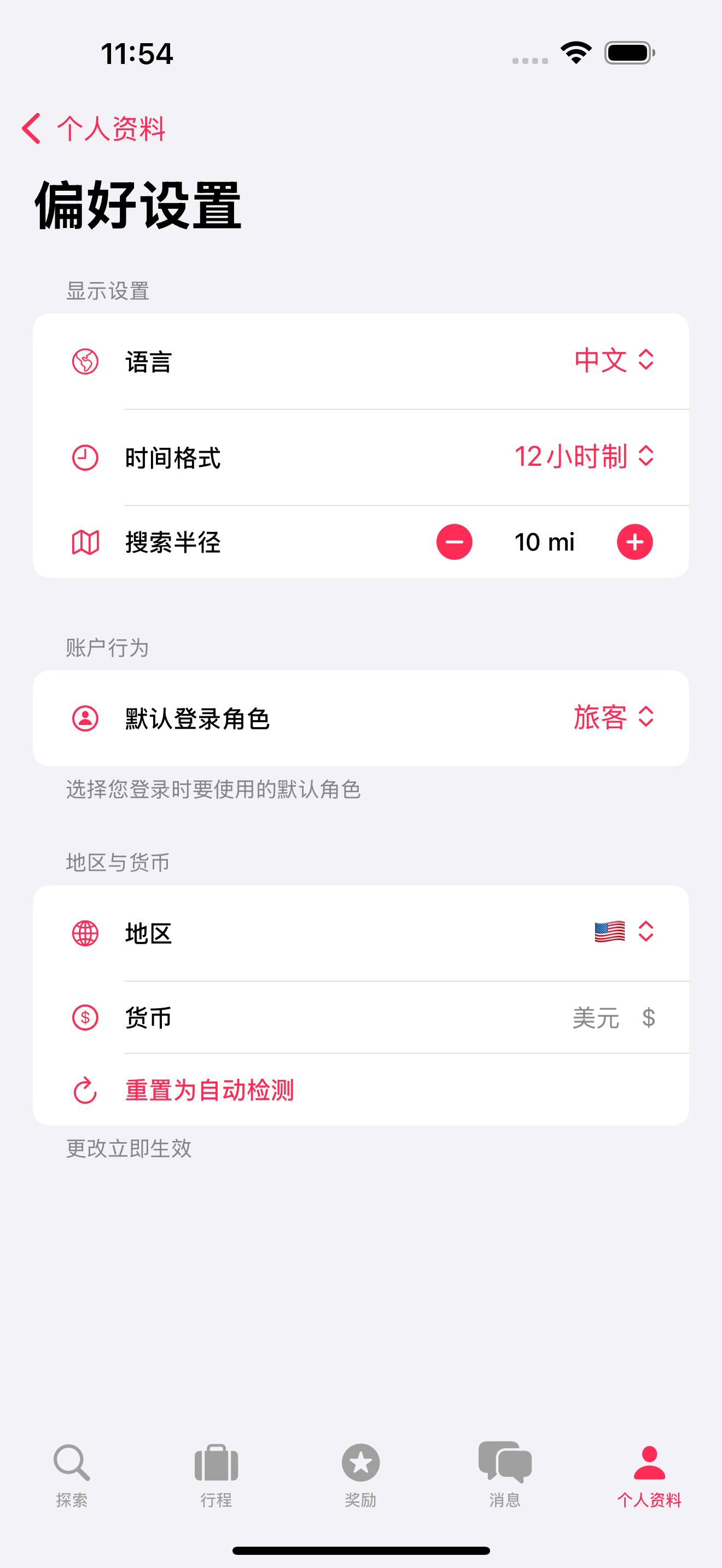Decrease the 搜索半径 with minus button

pyautogui.click(x=454, y=542)
